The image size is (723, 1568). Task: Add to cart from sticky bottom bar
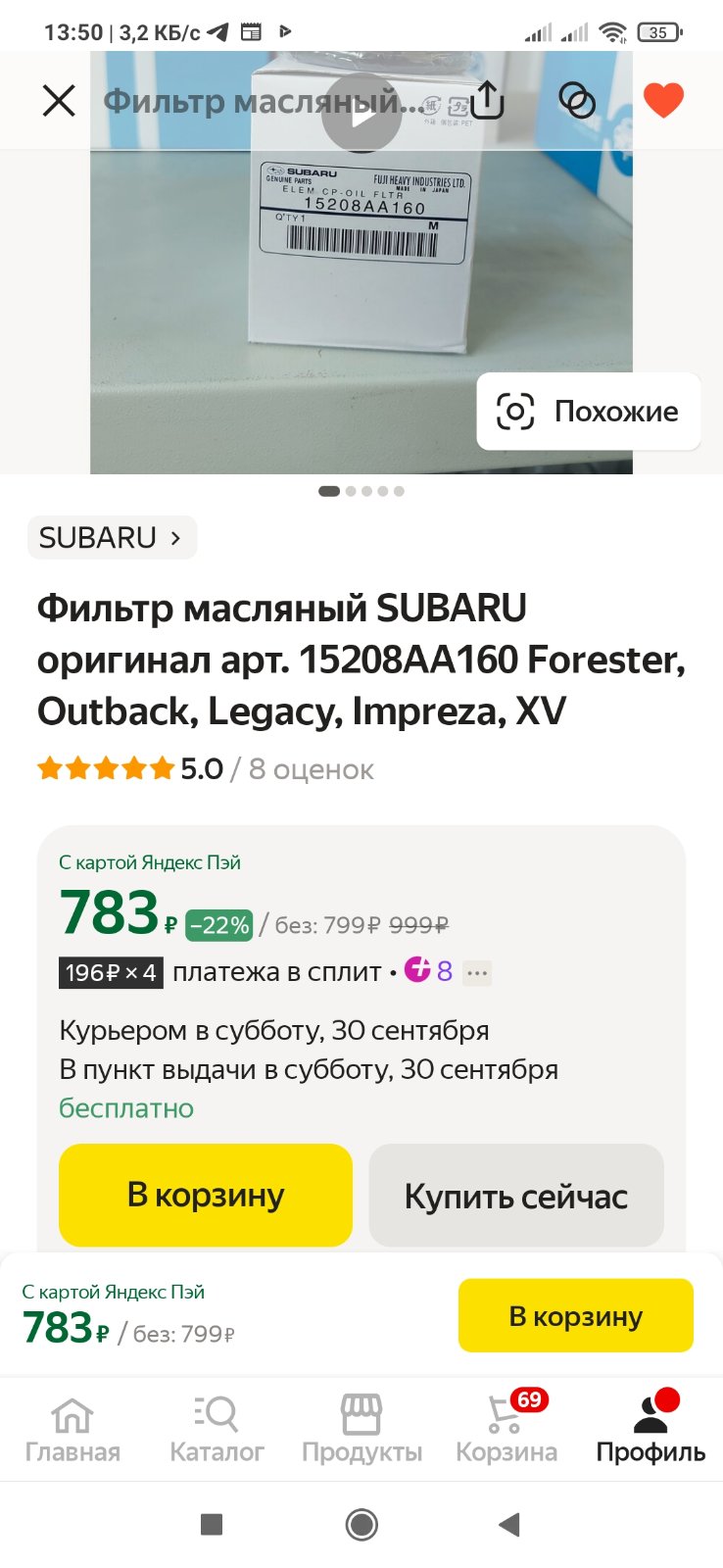click(576, 1316)
